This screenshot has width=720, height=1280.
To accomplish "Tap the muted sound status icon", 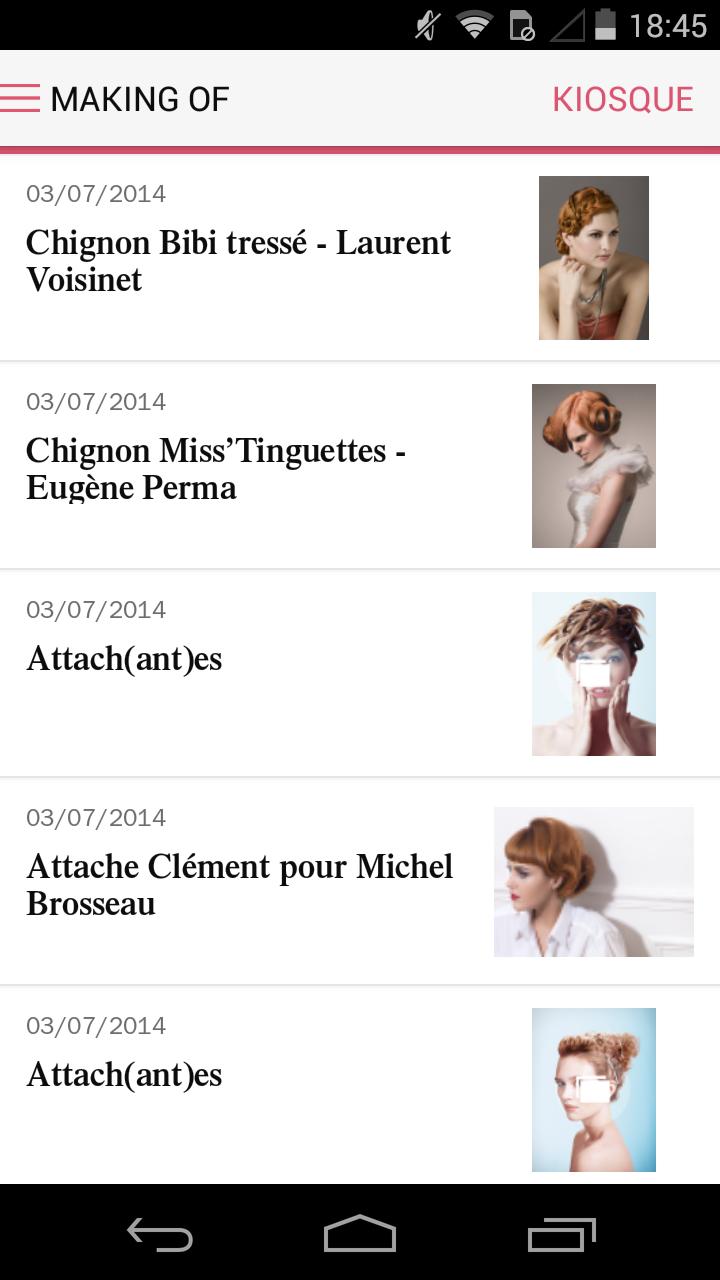I will pyautogui.click(x=424, y=27).
